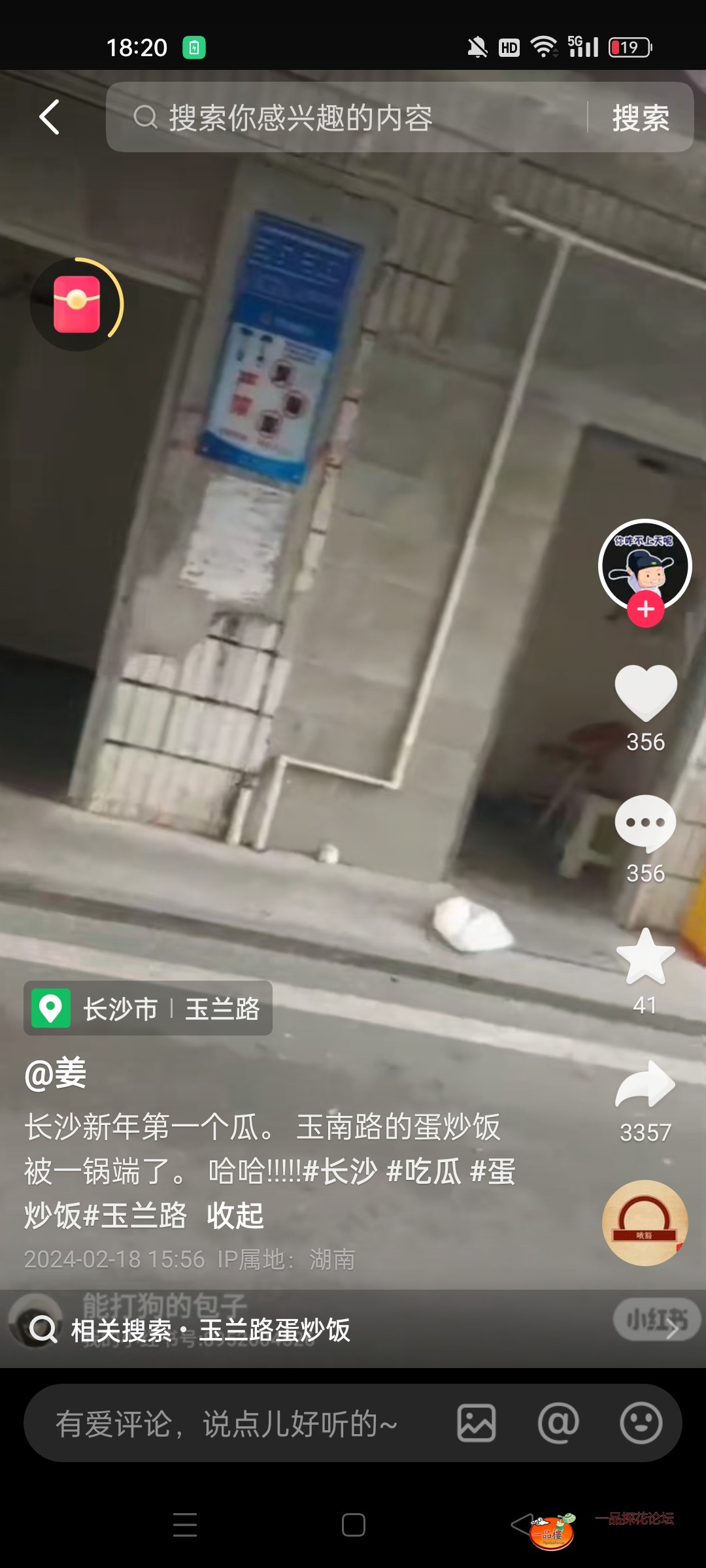Collapse the caption with 收起

[235, 1216]
